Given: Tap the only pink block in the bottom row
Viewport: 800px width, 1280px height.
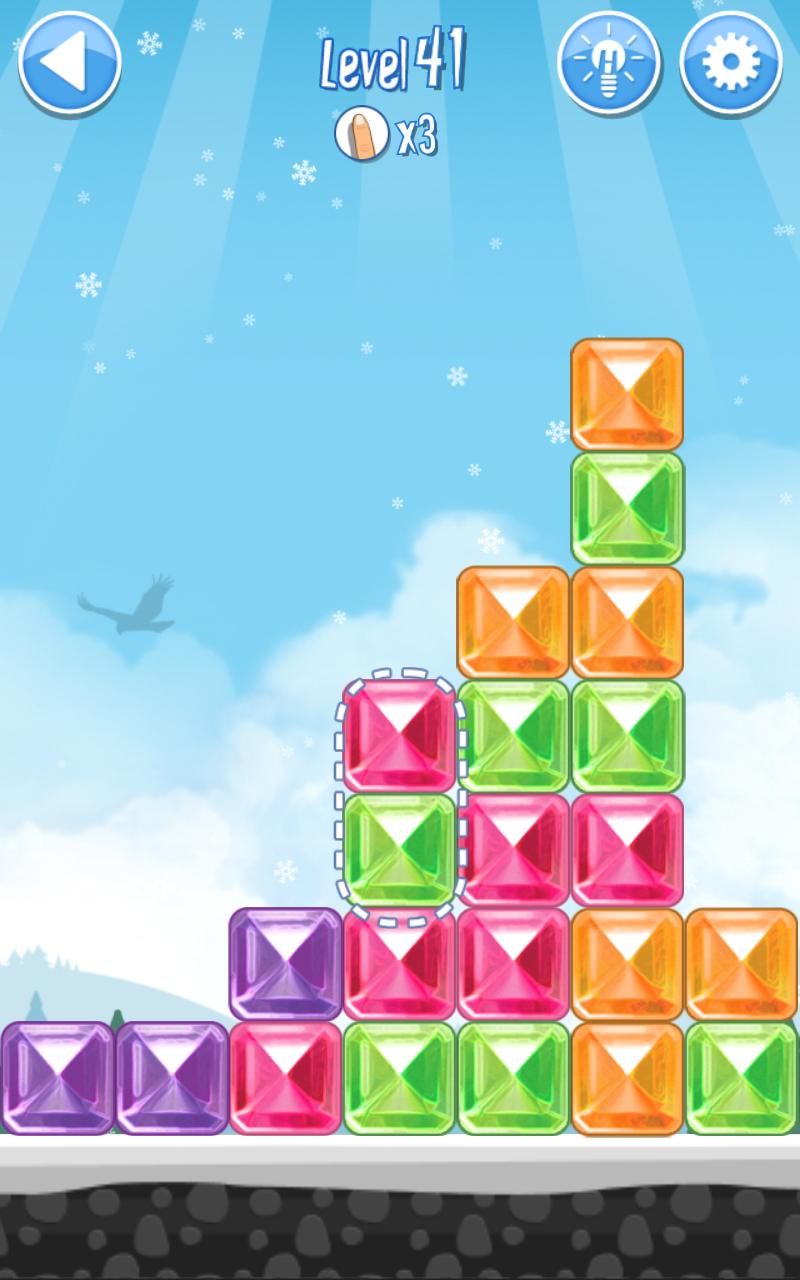Looking at the screenshot, I should pos(286,1078).
